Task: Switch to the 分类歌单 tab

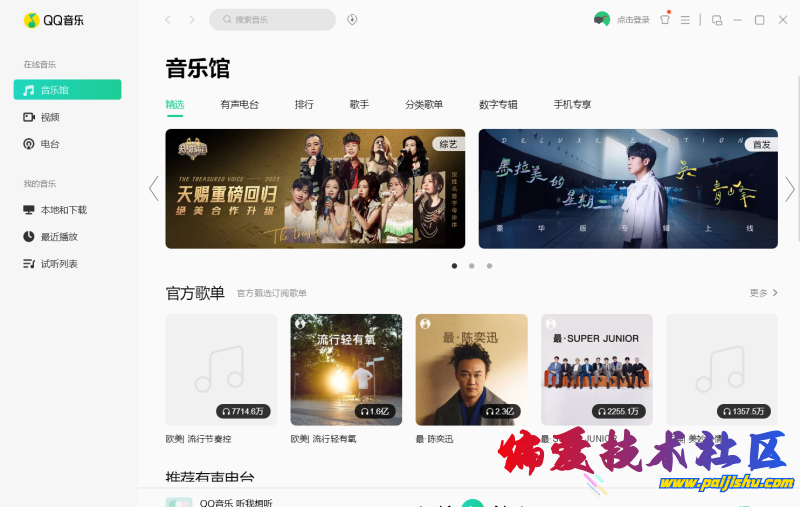Action: coord(424,104)
